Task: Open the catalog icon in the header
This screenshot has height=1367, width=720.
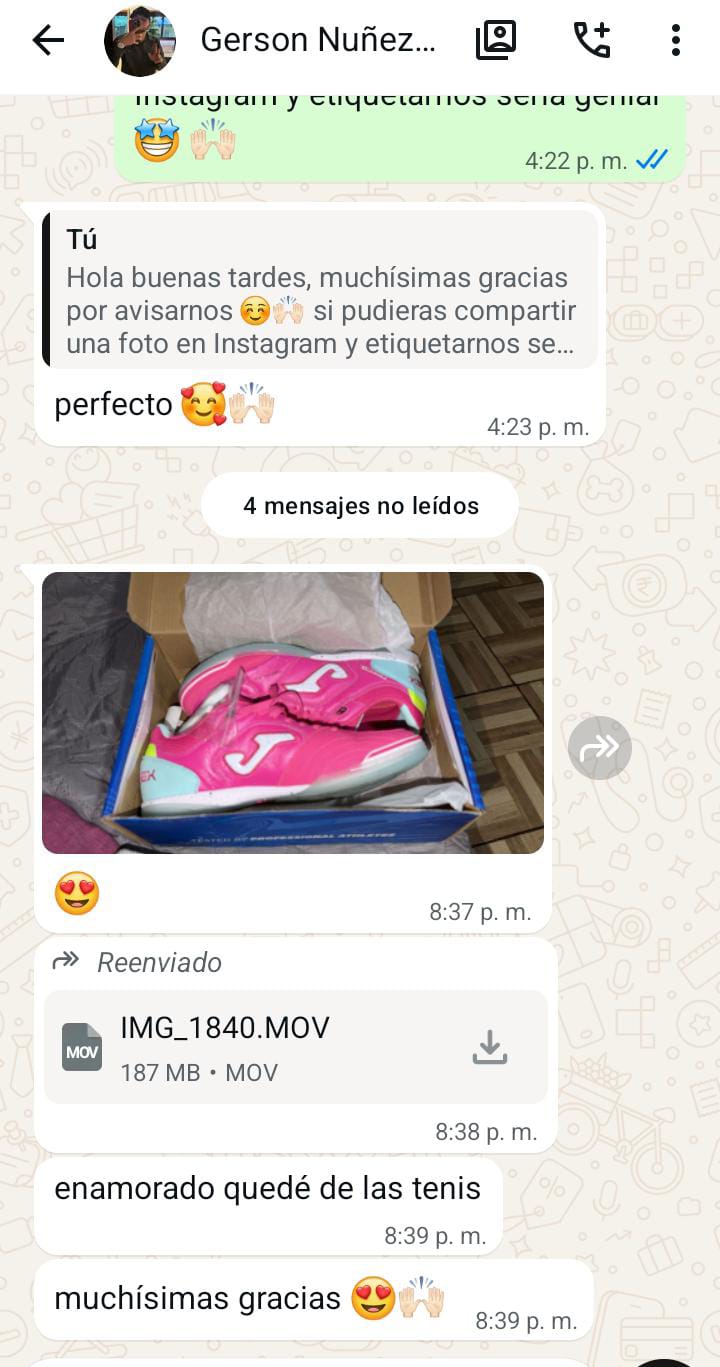Action: coord(496,41)
